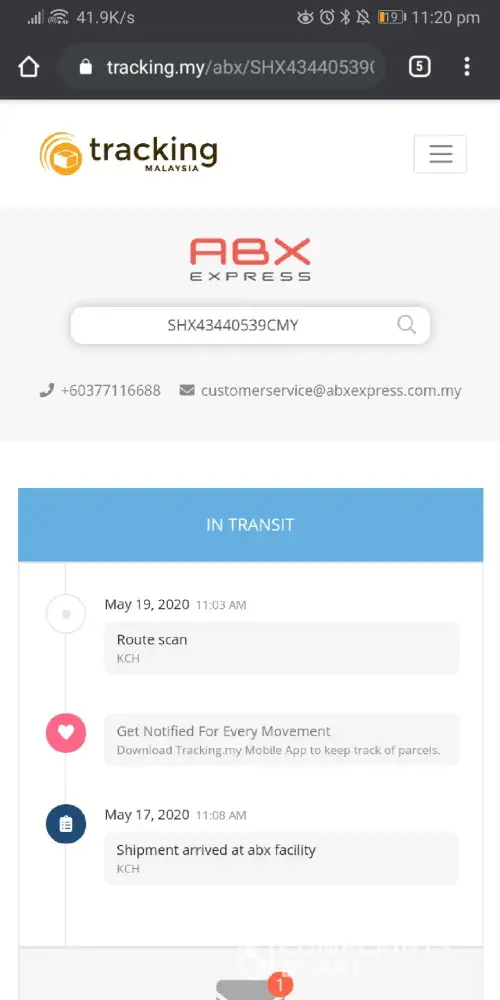Tap the browser home icon

29,67
